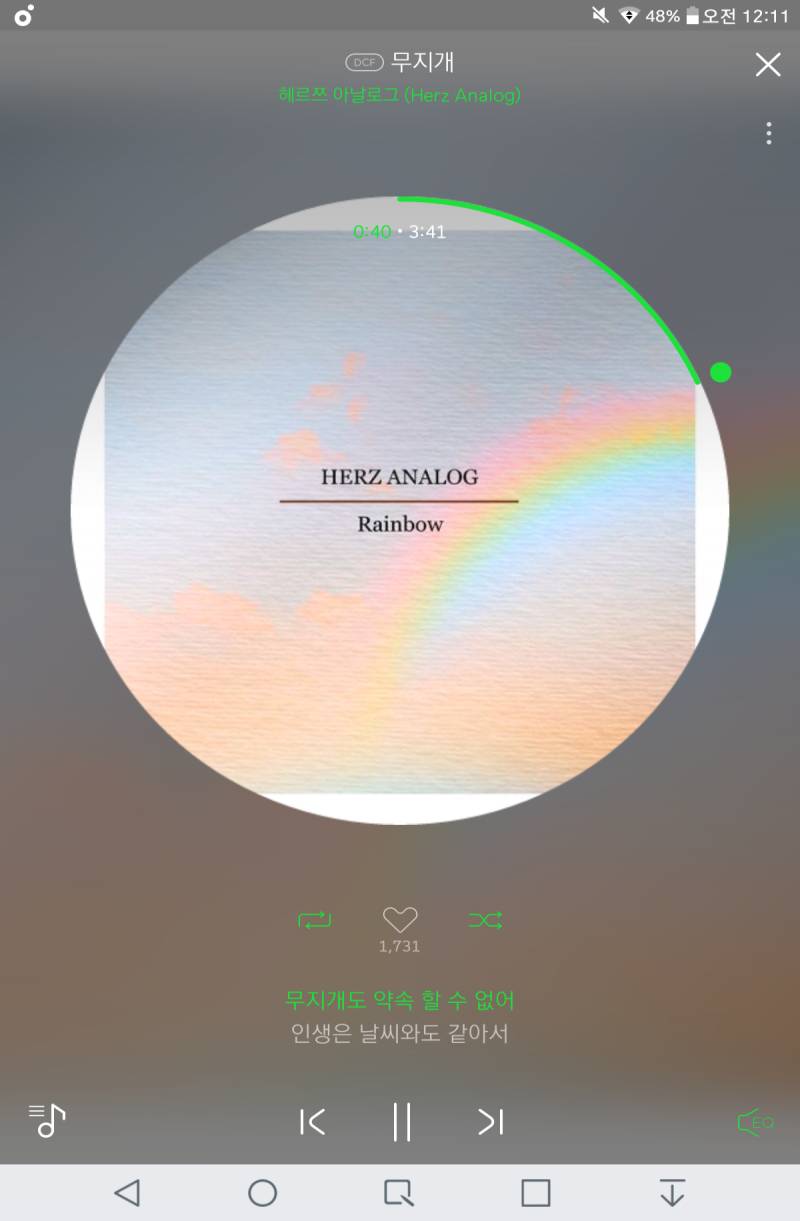Toggle repeat mode

click(314, 920)
